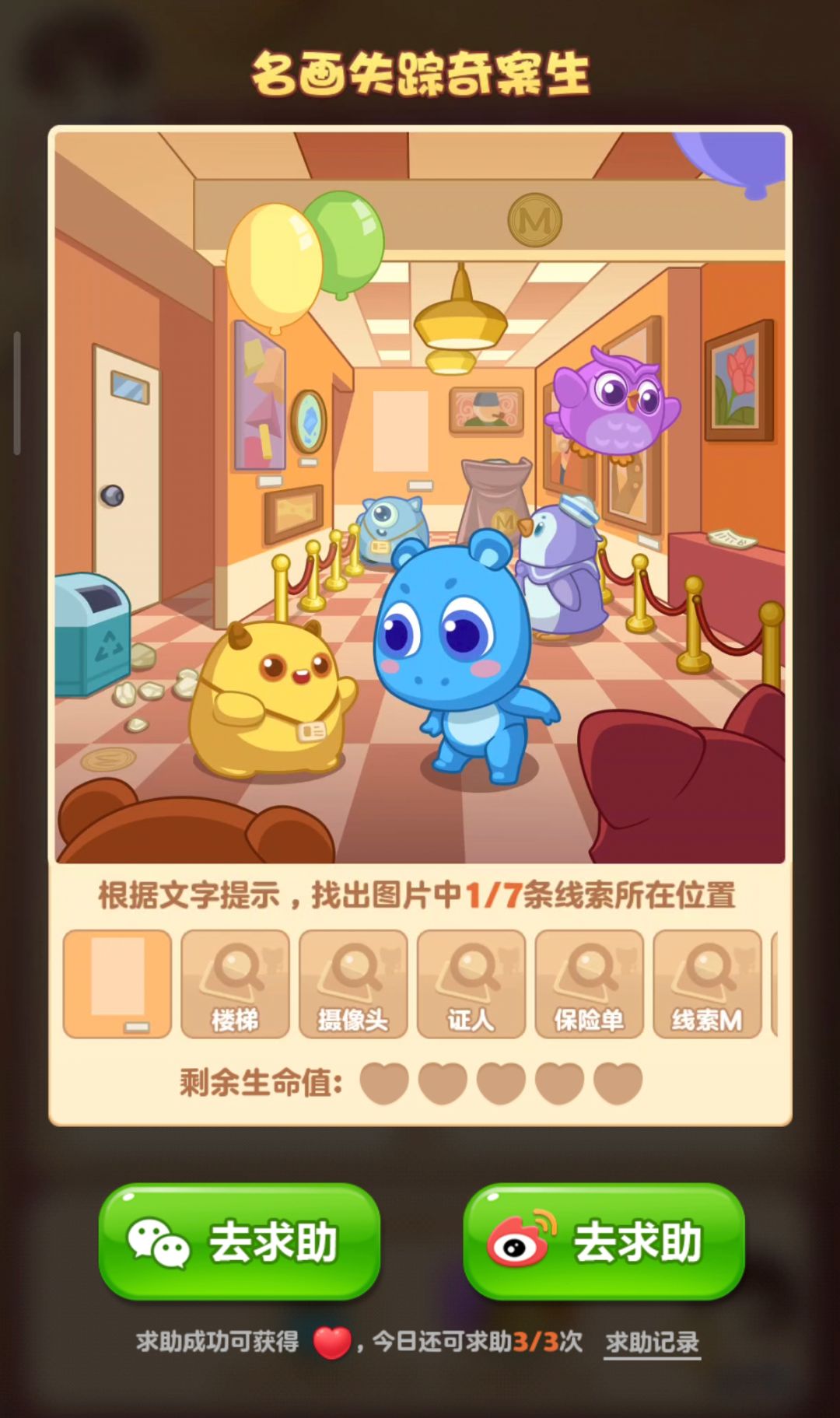Viewport: 840px width, 1418px height.
Task: Select the highlighted blank clue card
Action: (117, 984)
